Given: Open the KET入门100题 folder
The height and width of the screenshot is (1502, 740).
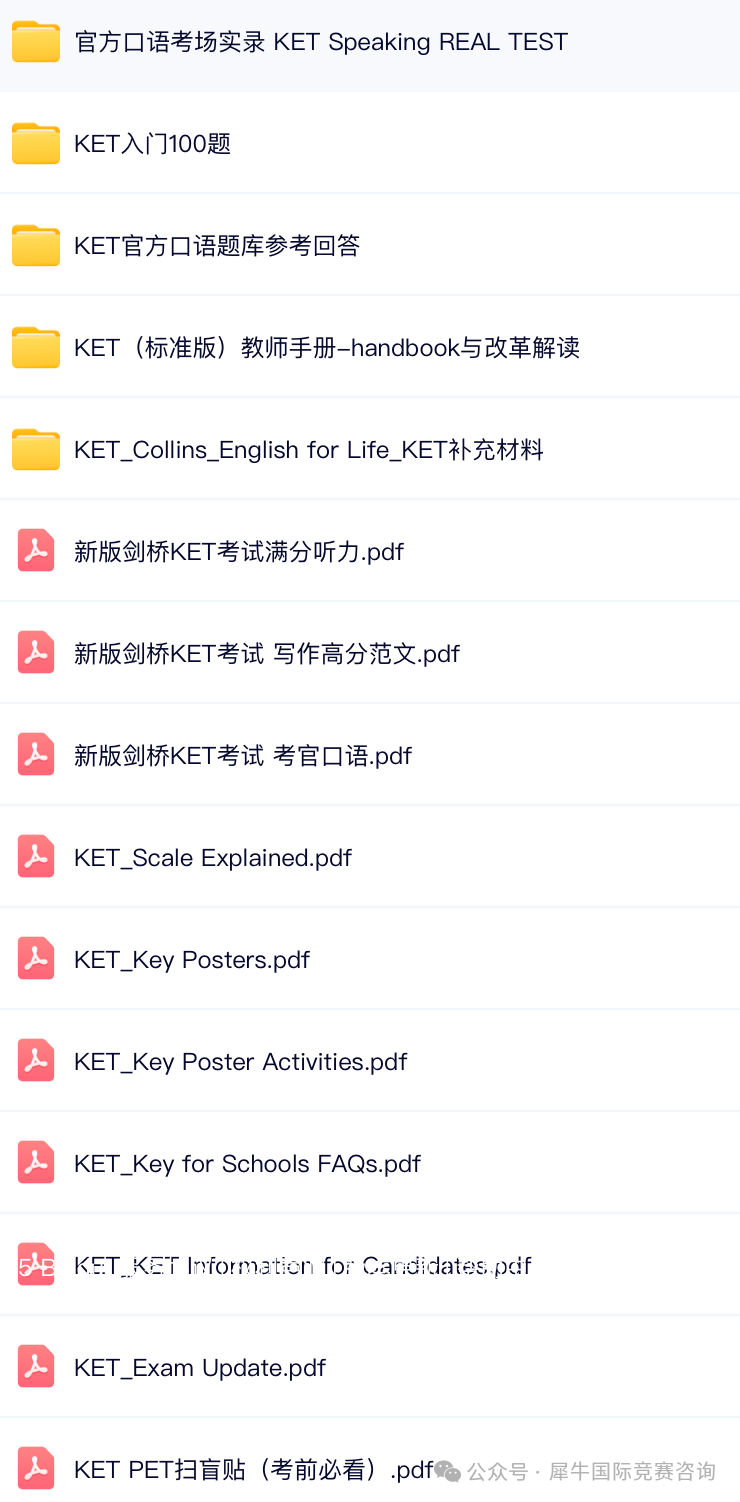Looking at the screenshot, I should [x=370, y=144].
